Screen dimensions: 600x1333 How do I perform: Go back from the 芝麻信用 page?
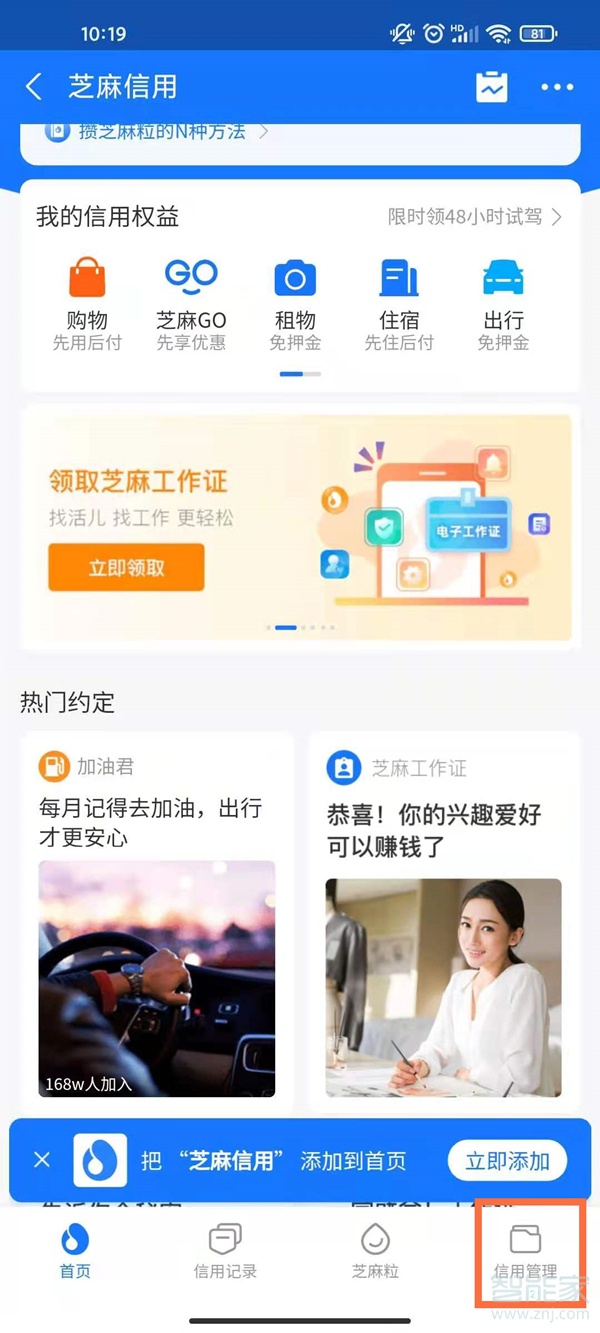[34, 87]
